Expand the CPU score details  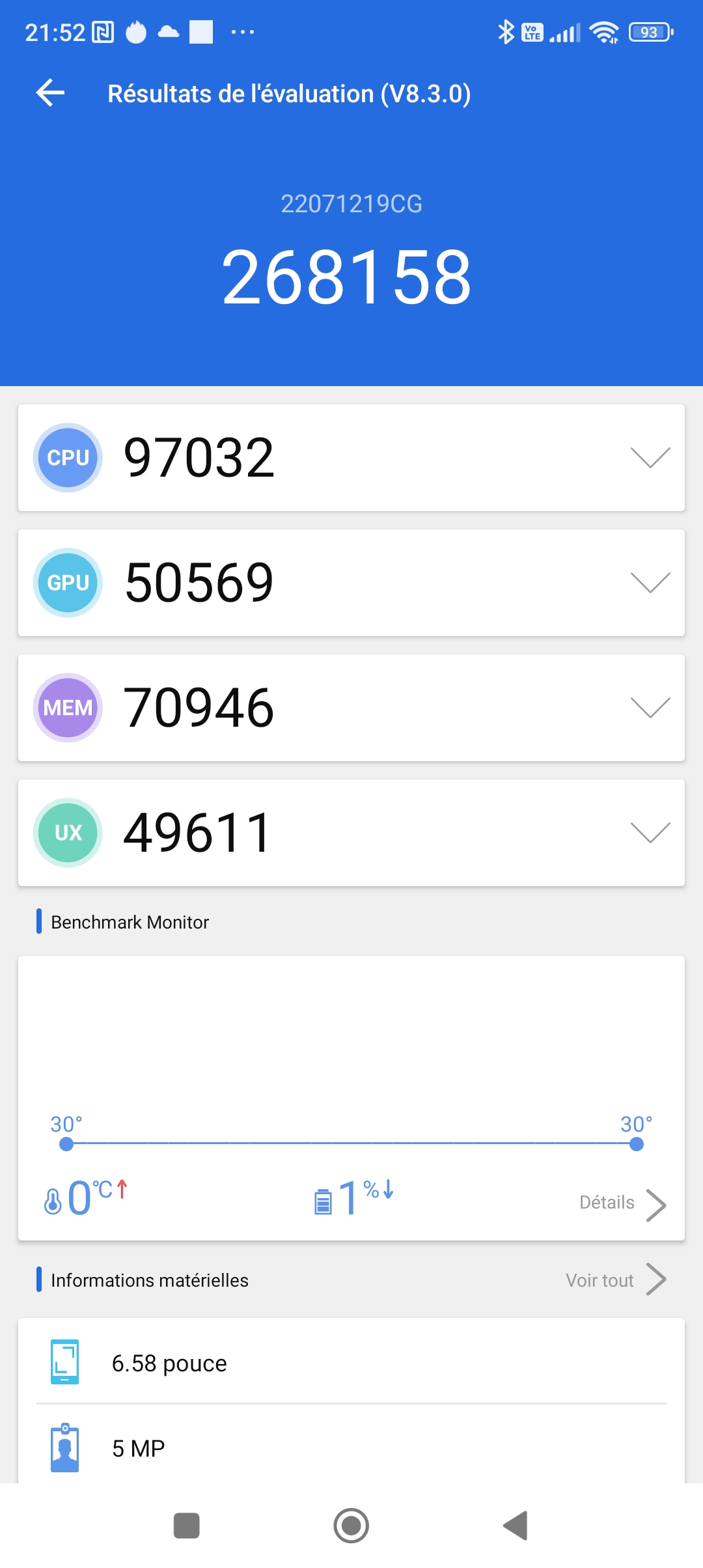pos(650,458)
